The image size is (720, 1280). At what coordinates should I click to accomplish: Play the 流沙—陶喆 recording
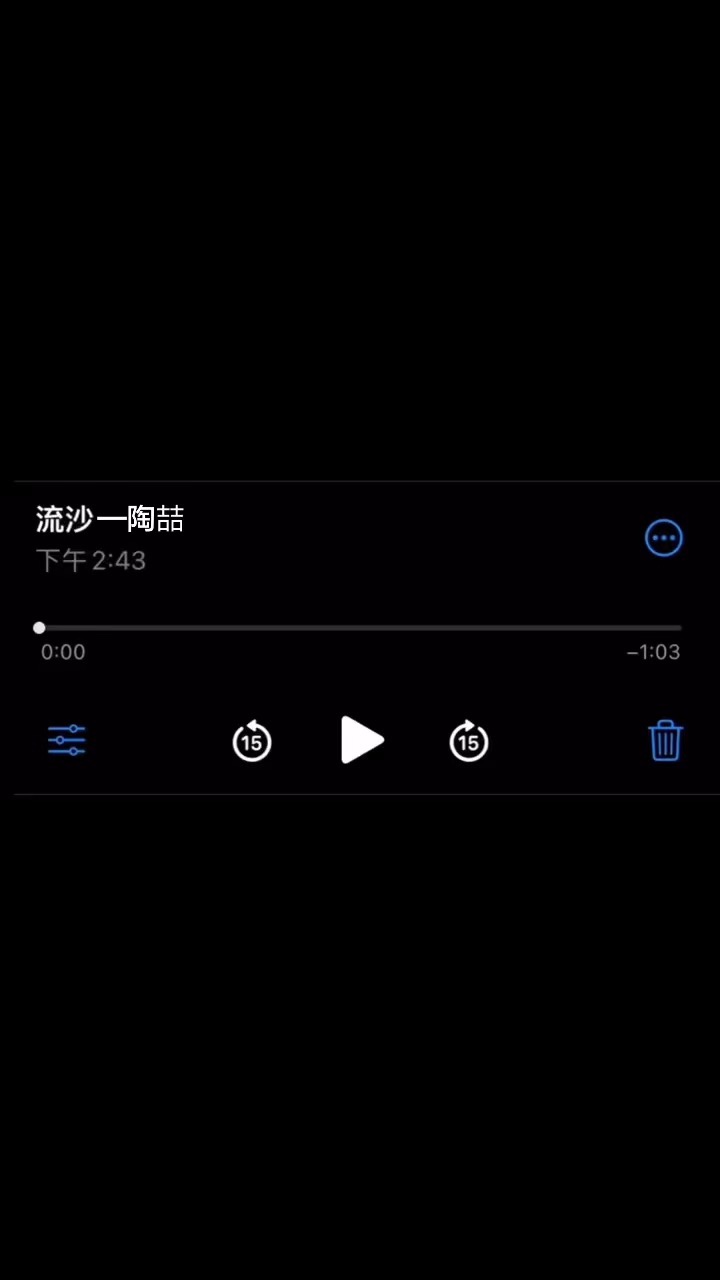(361, 740)
